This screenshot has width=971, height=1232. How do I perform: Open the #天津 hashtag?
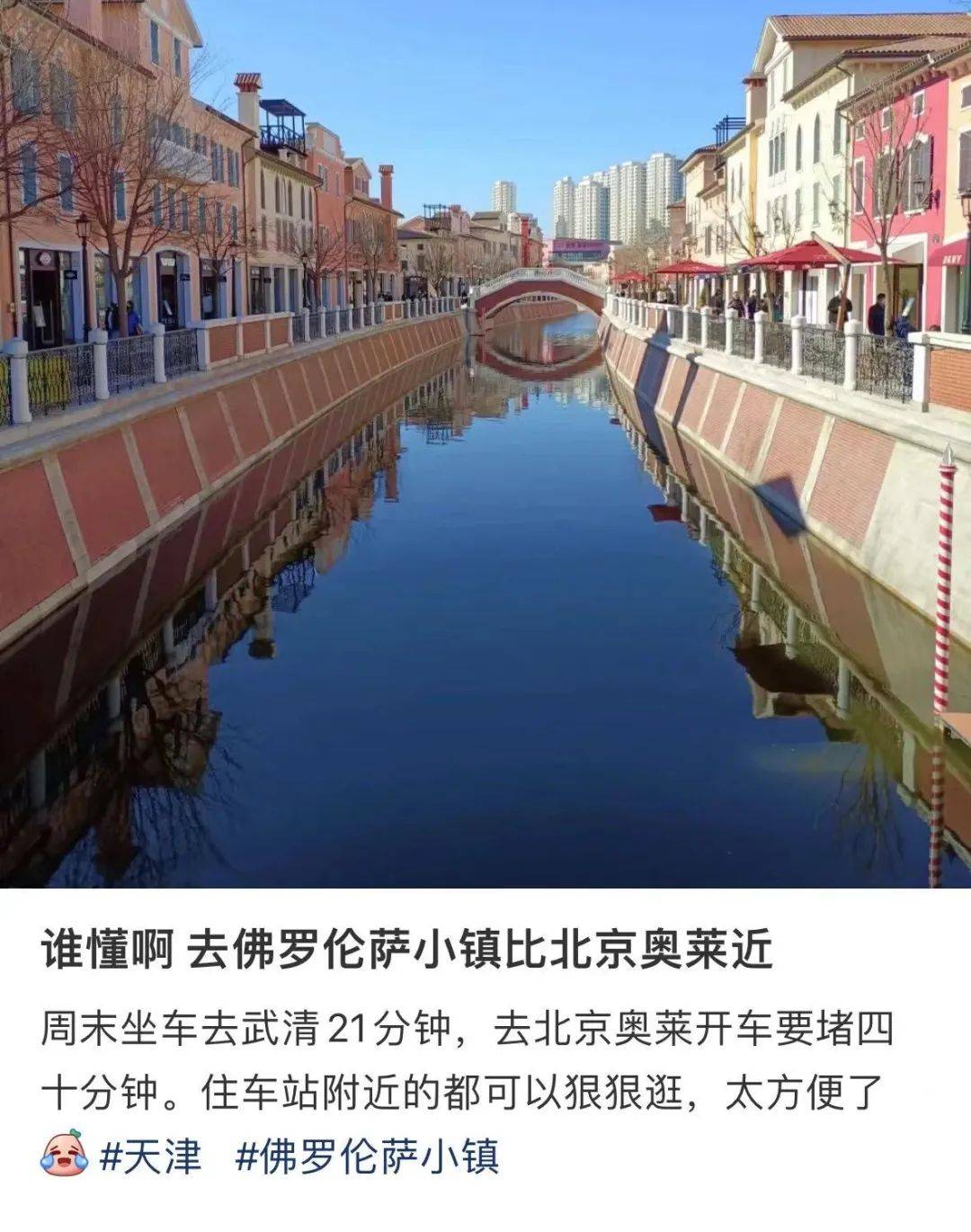[151, 1156]
